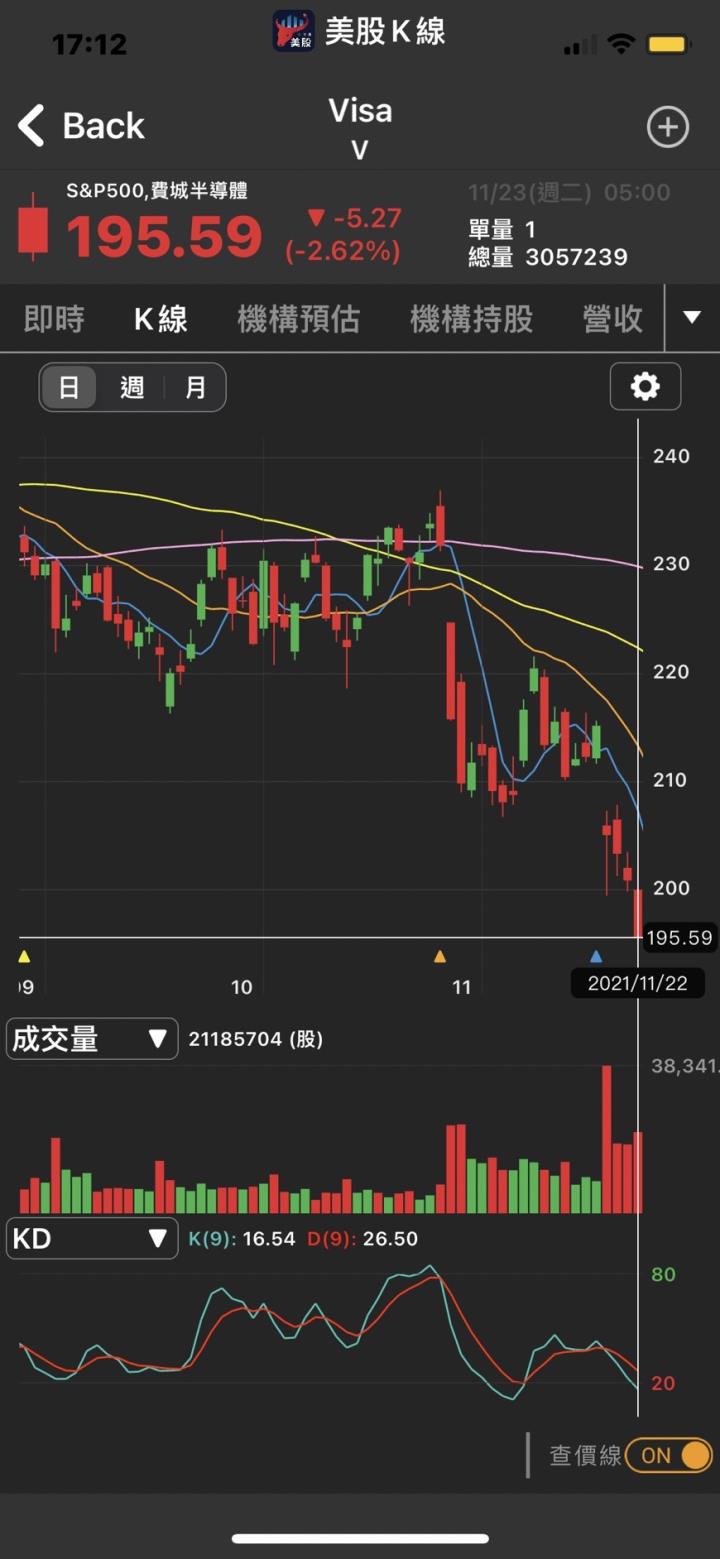Open the 機構預估 tab

(298, 319)
